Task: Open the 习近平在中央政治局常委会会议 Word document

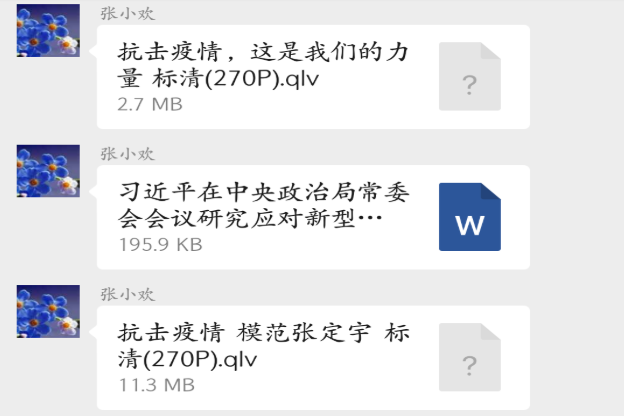Action: coord(312,217)
